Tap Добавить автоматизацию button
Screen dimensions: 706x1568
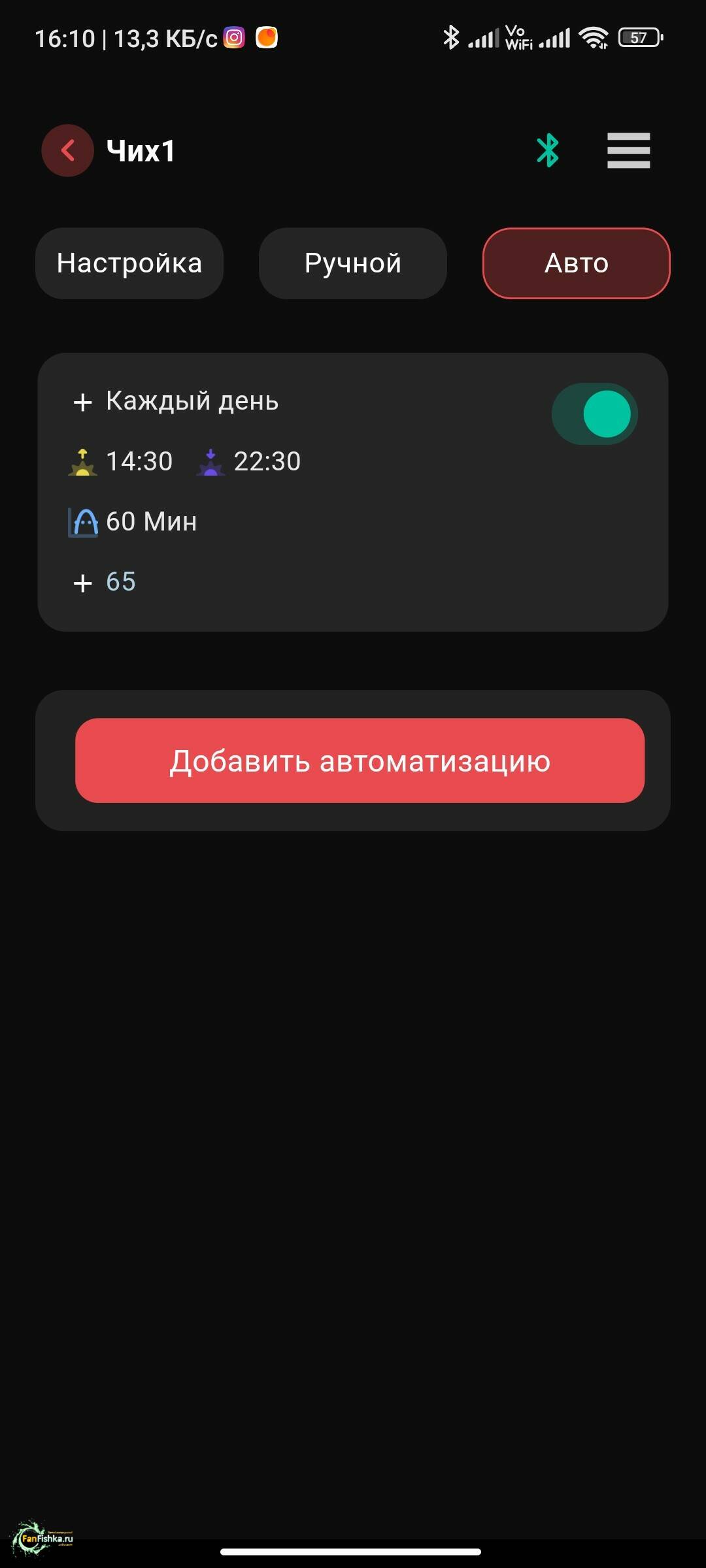point(360,760)
